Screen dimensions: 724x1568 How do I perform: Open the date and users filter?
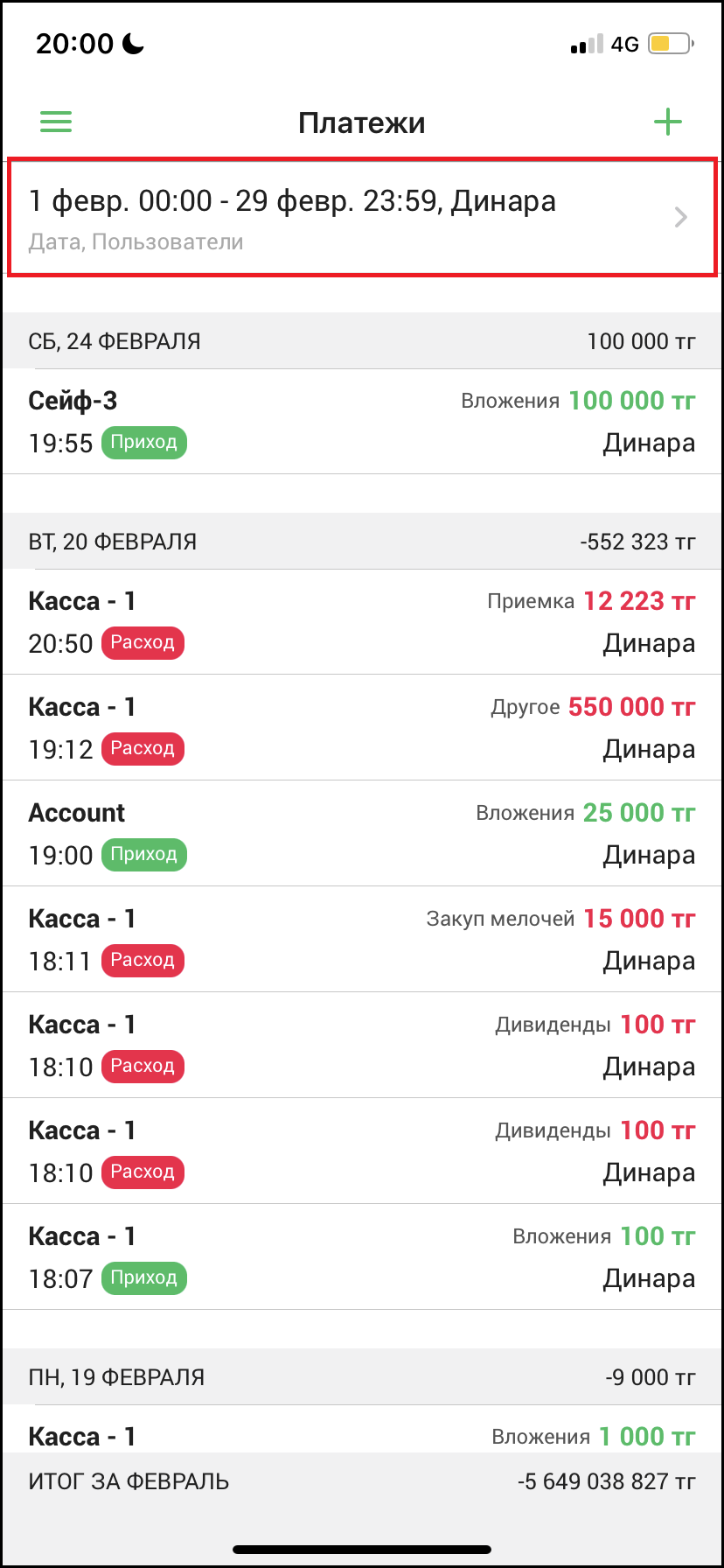pyautogui.click(x=362, y=218)
